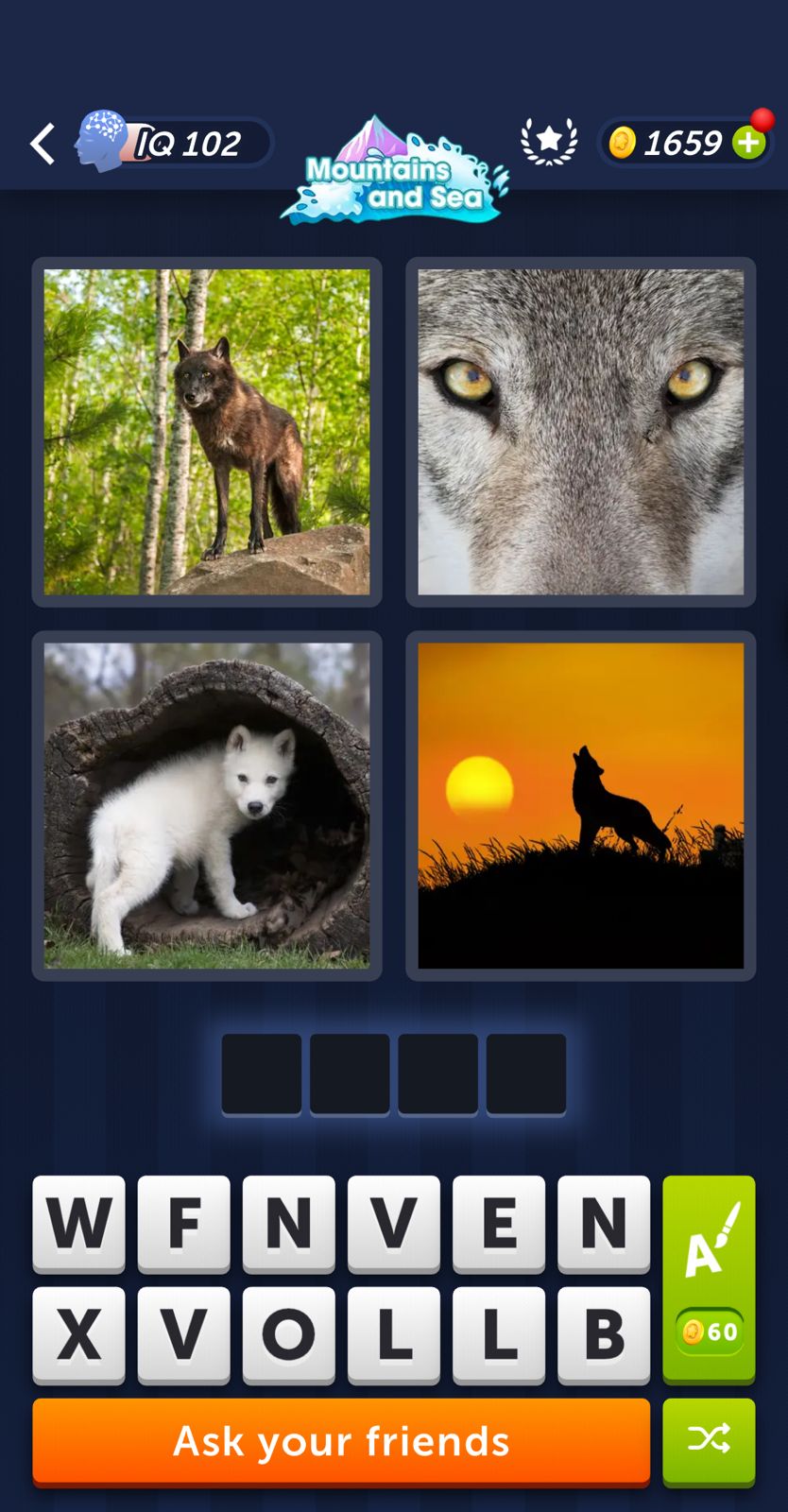Select the letter F tile
Viewport: 788px width, 1512px height.
click(184, 1223)
